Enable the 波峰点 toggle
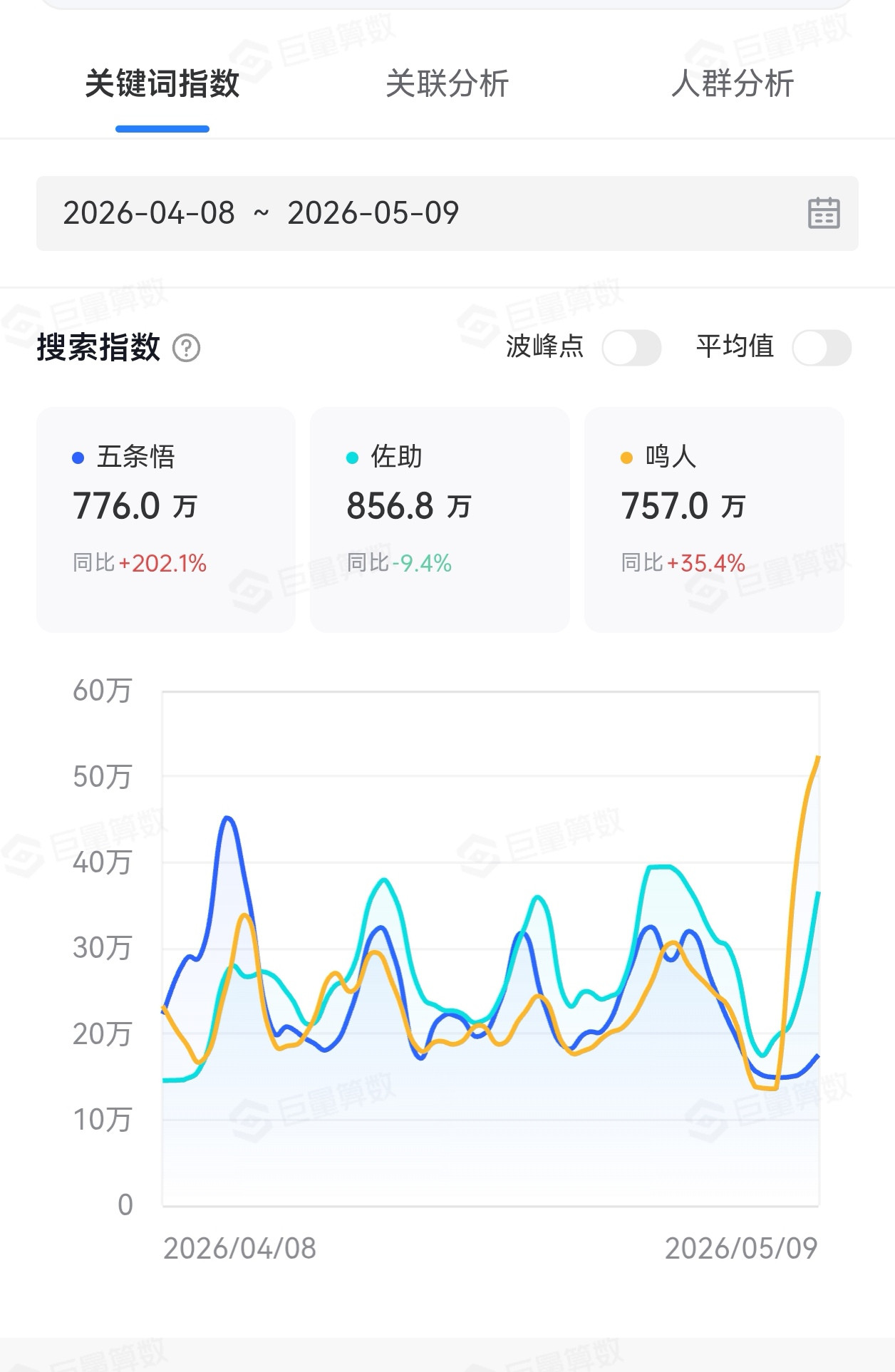 [x=631, y=348]
